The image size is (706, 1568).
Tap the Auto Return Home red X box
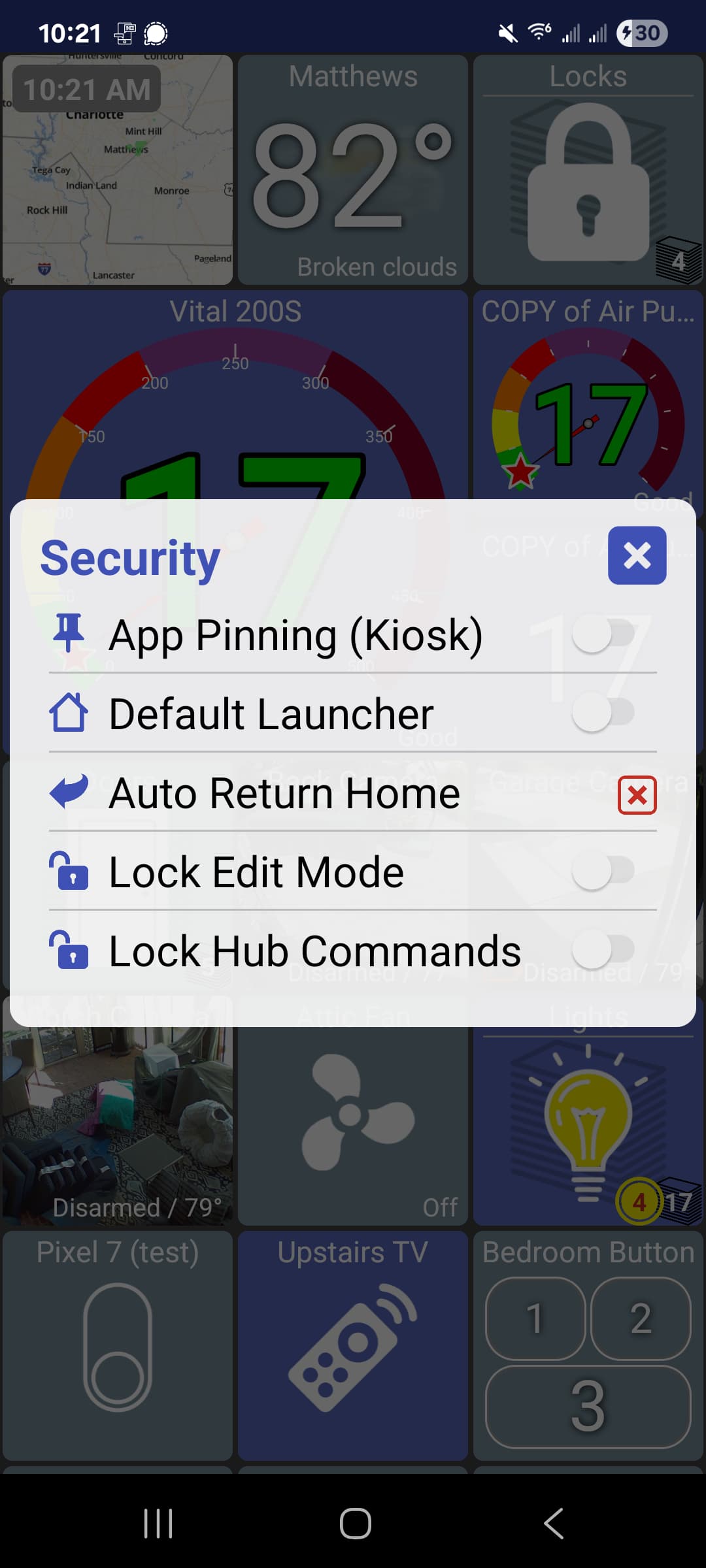point(637,794)
